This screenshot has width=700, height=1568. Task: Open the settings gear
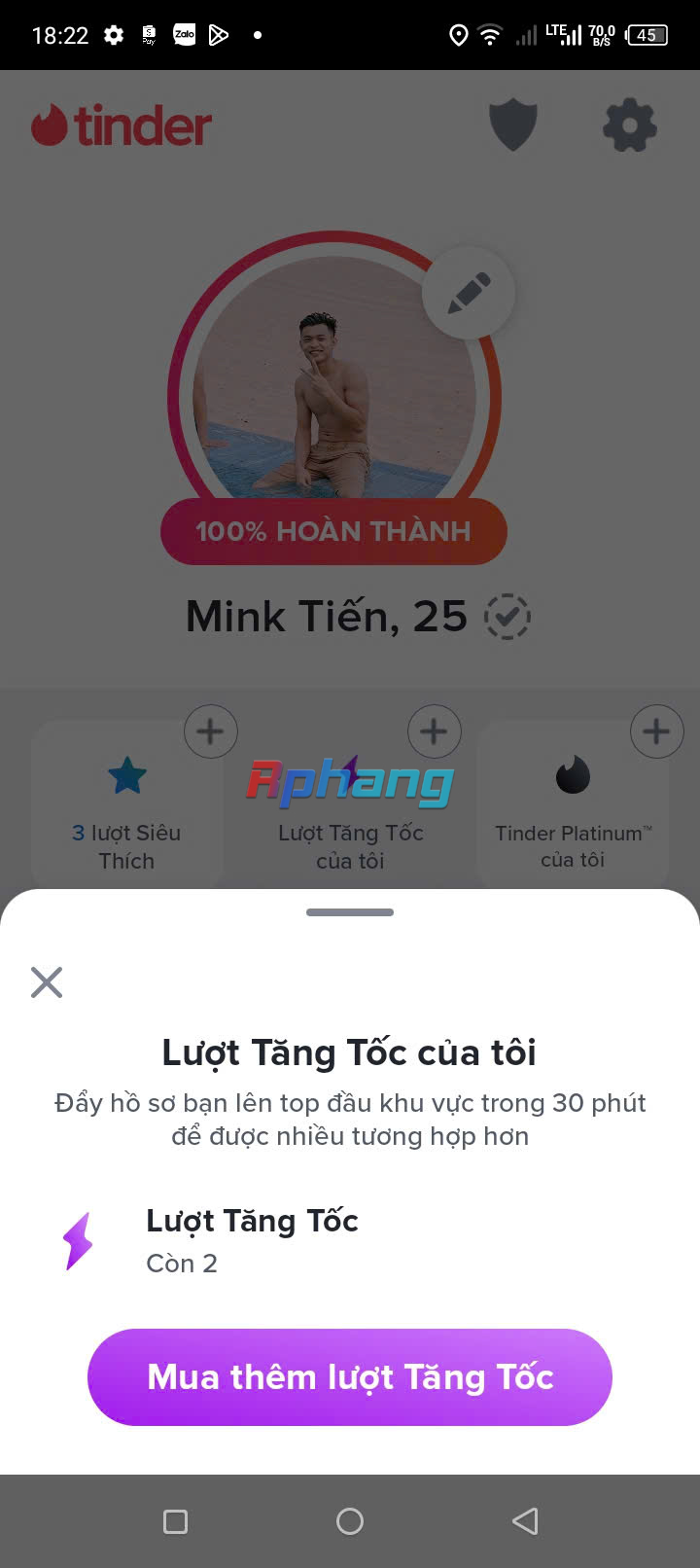(630, 125)
